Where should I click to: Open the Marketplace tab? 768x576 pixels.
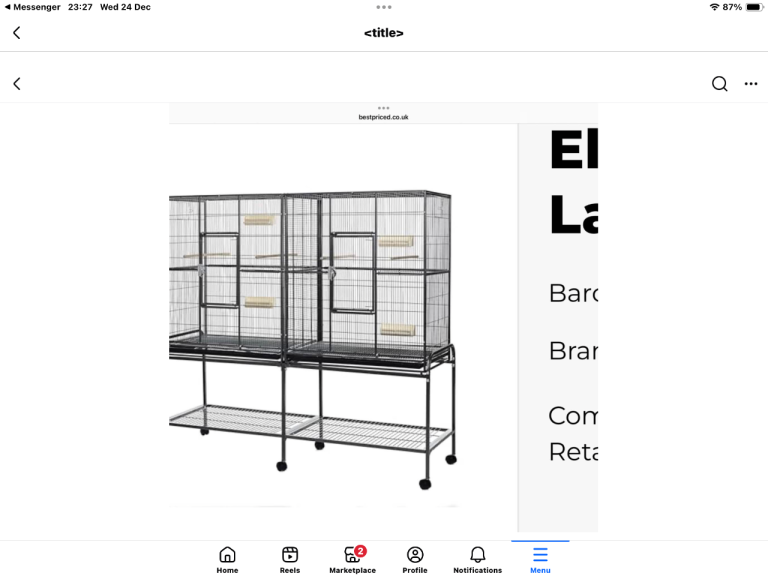(352, 559)
